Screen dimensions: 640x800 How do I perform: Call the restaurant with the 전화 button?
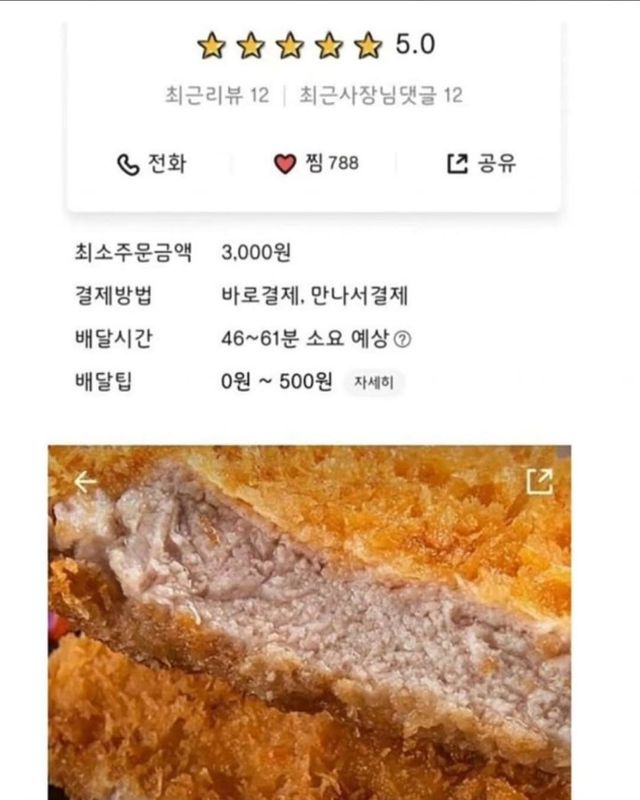(151, 163)
